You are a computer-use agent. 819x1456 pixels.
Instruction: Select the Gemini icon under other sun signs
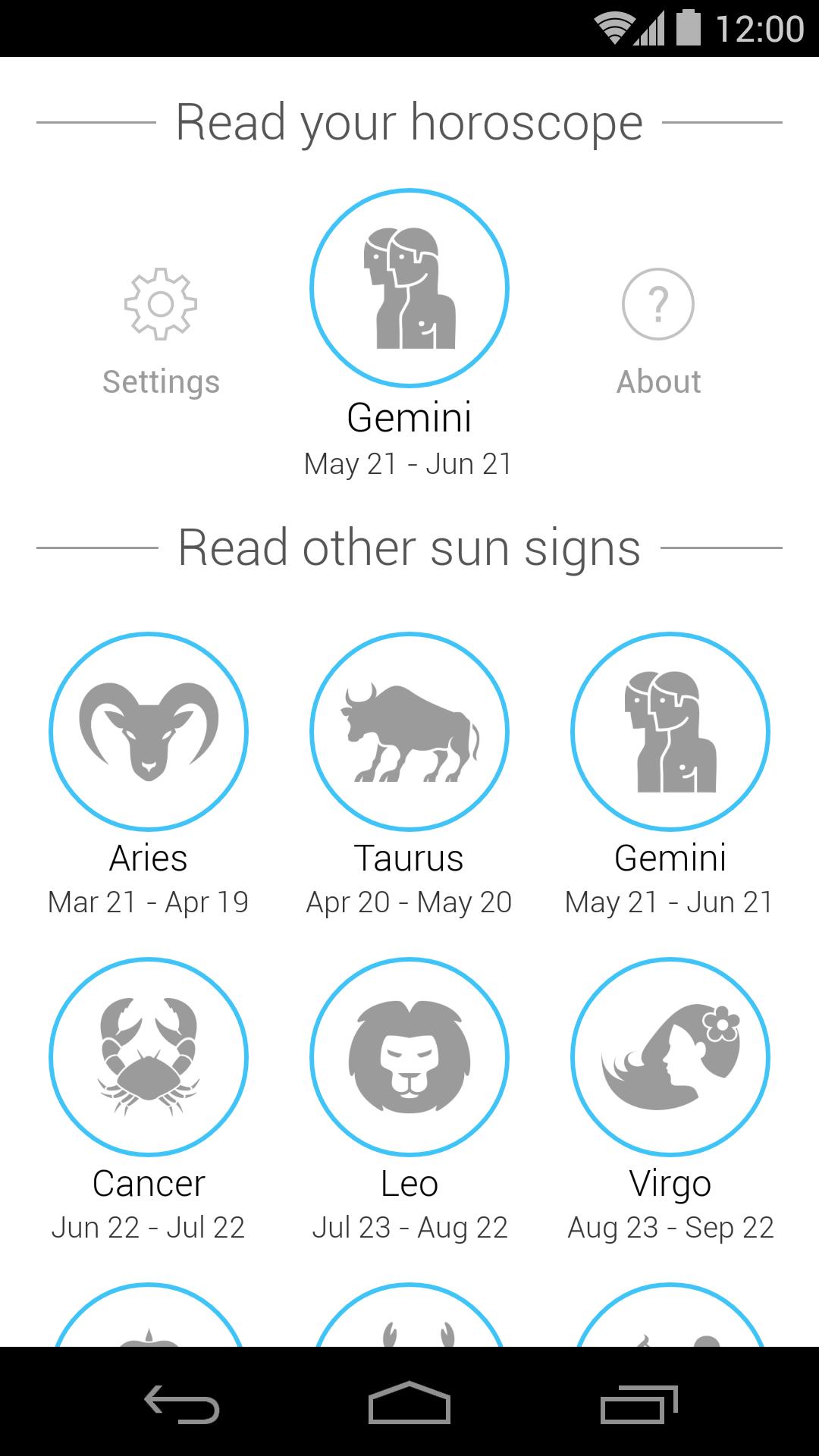point(670,730)
